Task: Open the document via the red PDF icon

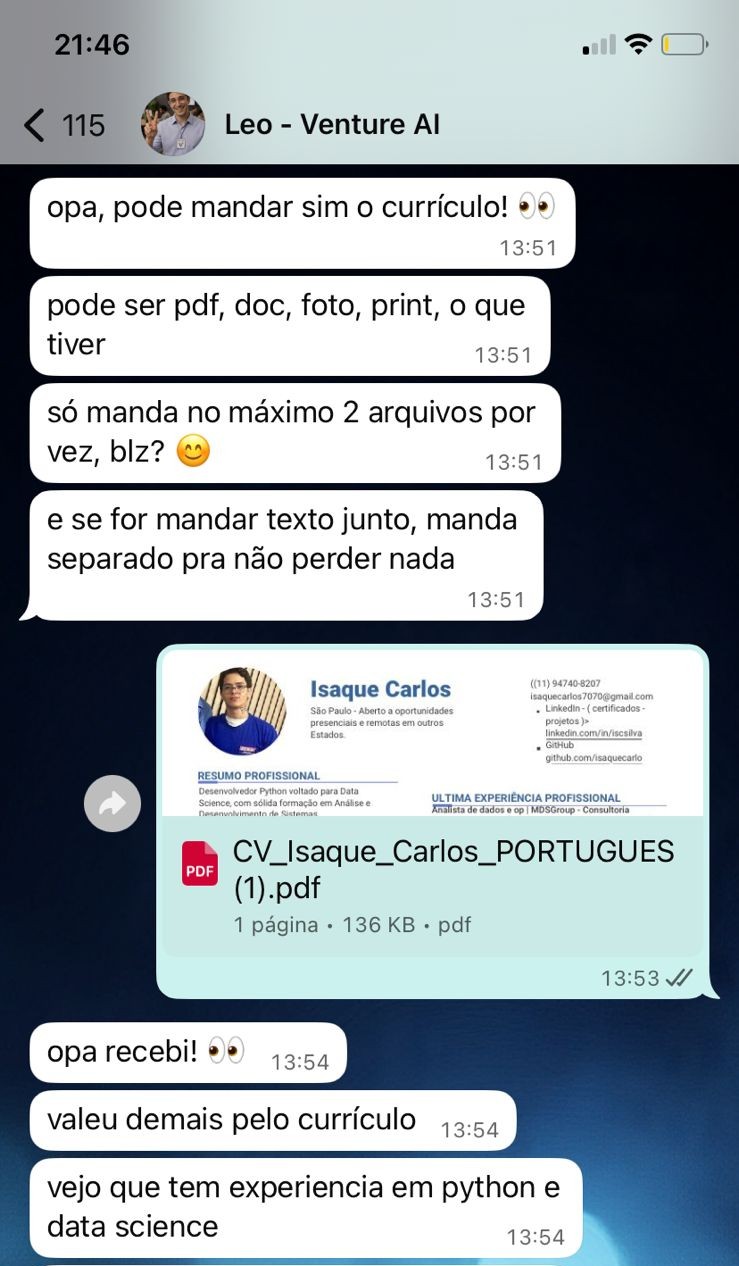Action: click(x=200, y=866)
